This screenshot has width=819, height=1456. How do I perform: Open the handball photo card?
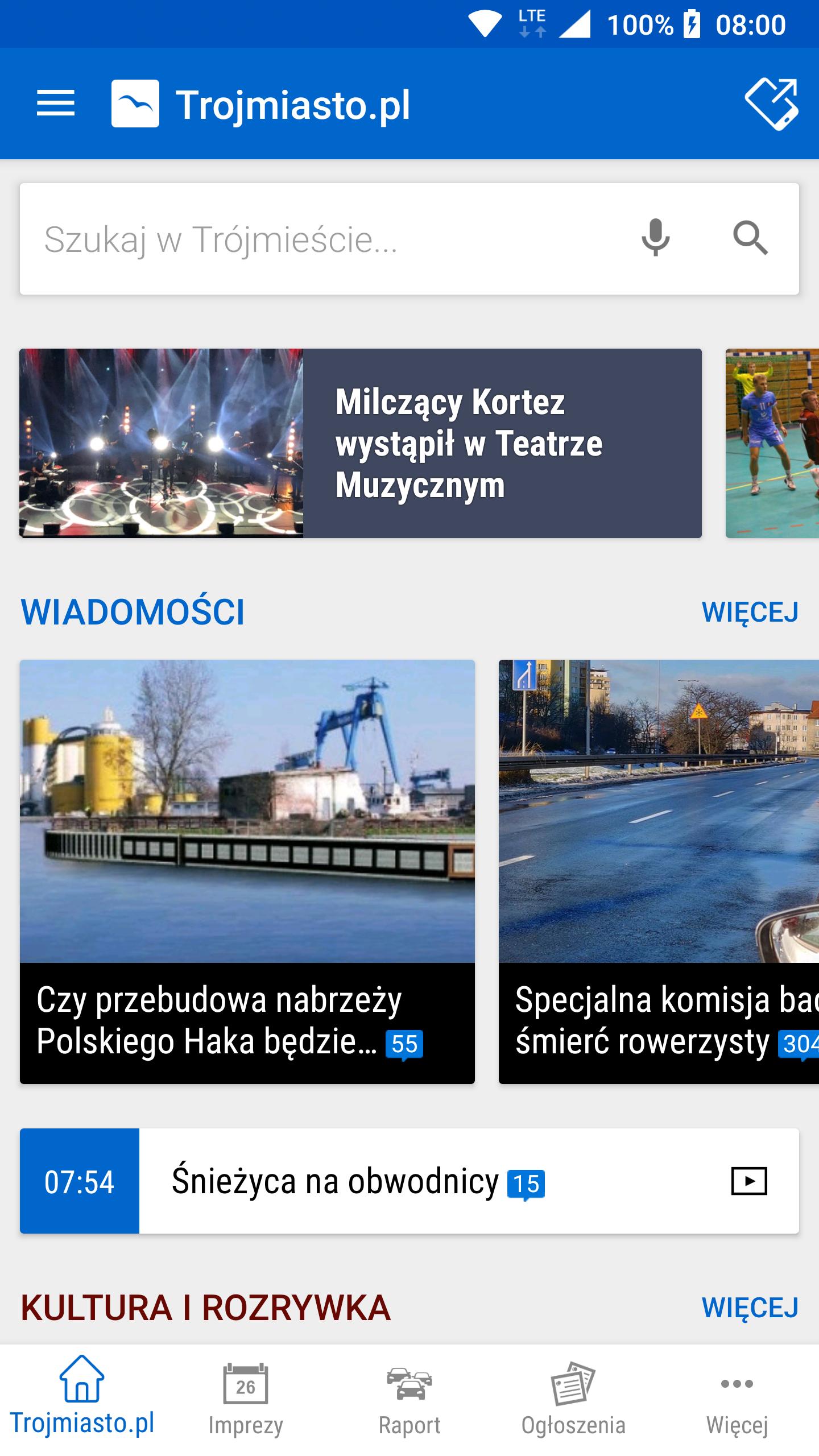tap(772, 443)
